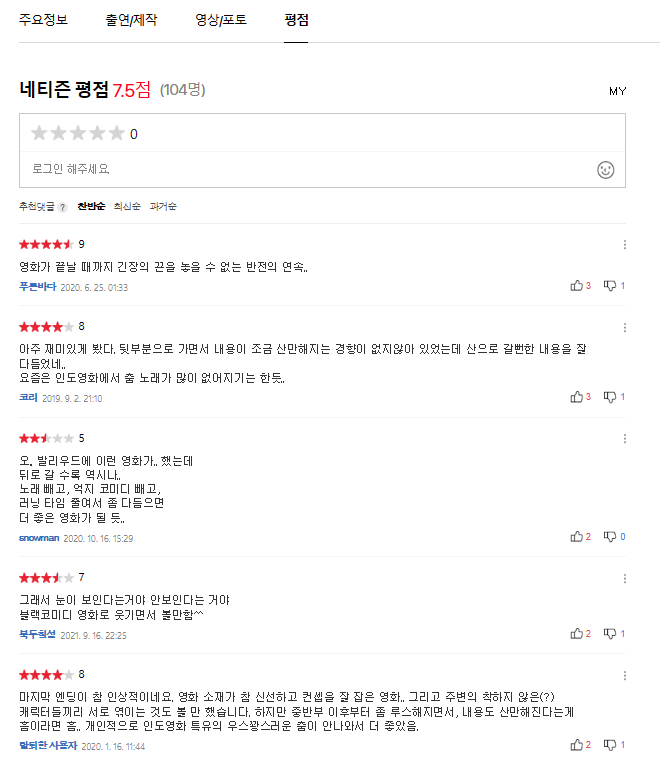Sort reviews by 최신순
This screenshot has height=757, width=660.
pyautogui.click(x=127, y=207)
